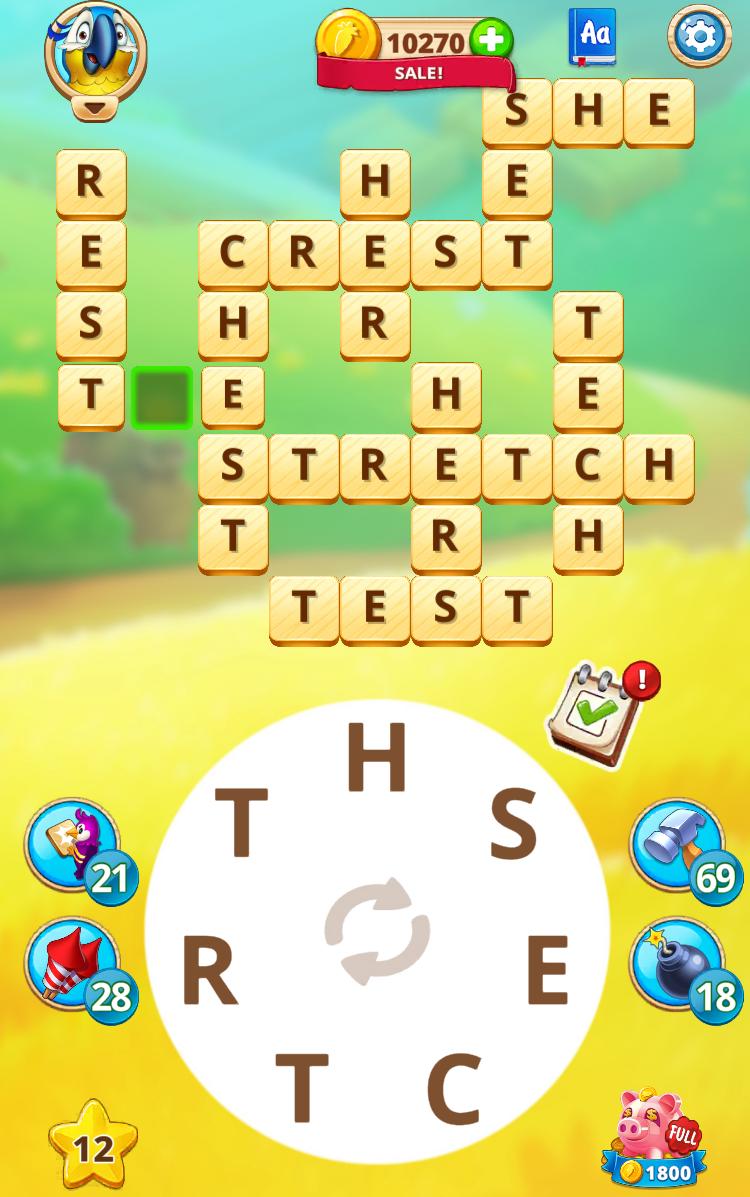Screen dimensions: 750x1197
Task: Open the SALE offer banner
Action: pos(417,72)
